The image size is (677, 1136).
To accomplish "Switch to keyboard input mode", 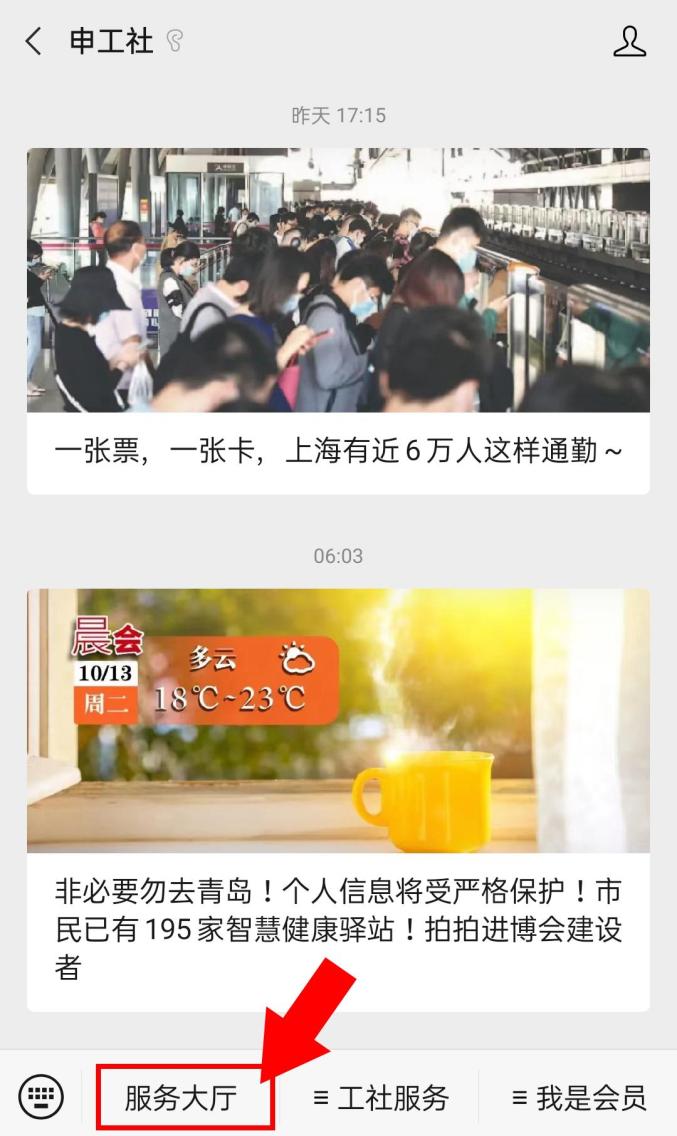I will [41, 1097].
